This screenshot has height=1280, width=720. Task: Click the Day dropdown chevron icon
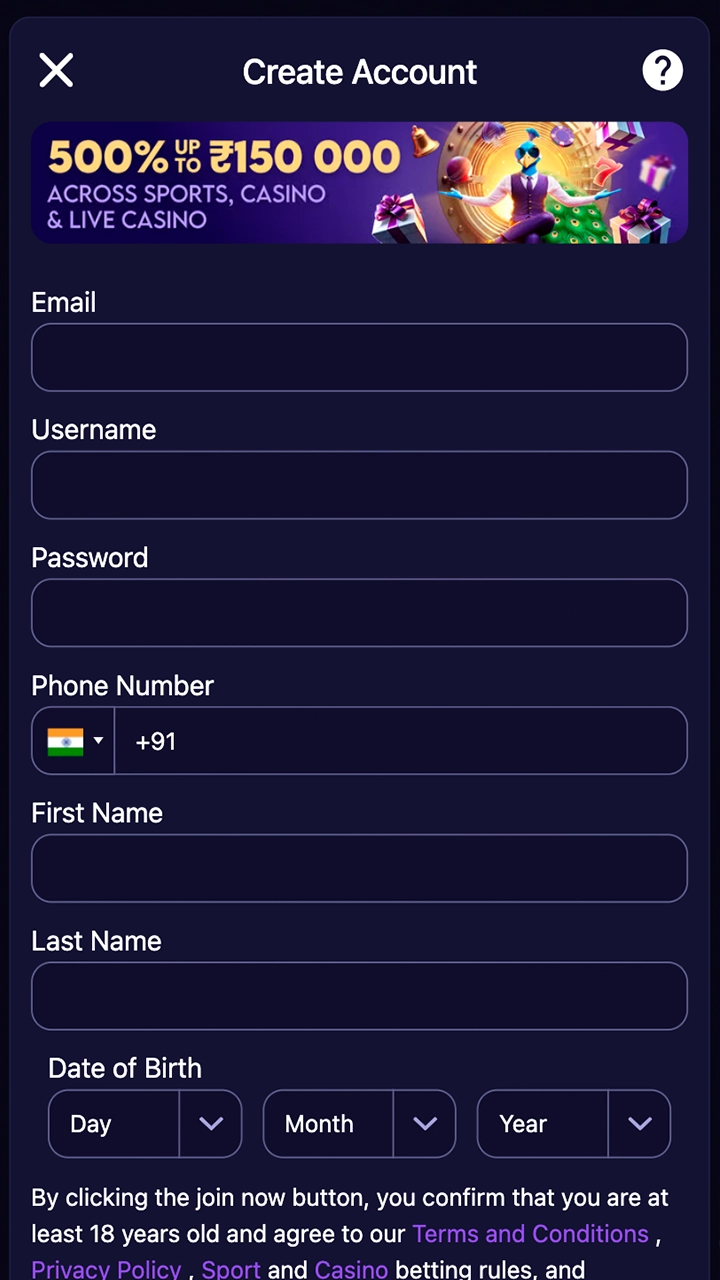[x=211, y=1124]
